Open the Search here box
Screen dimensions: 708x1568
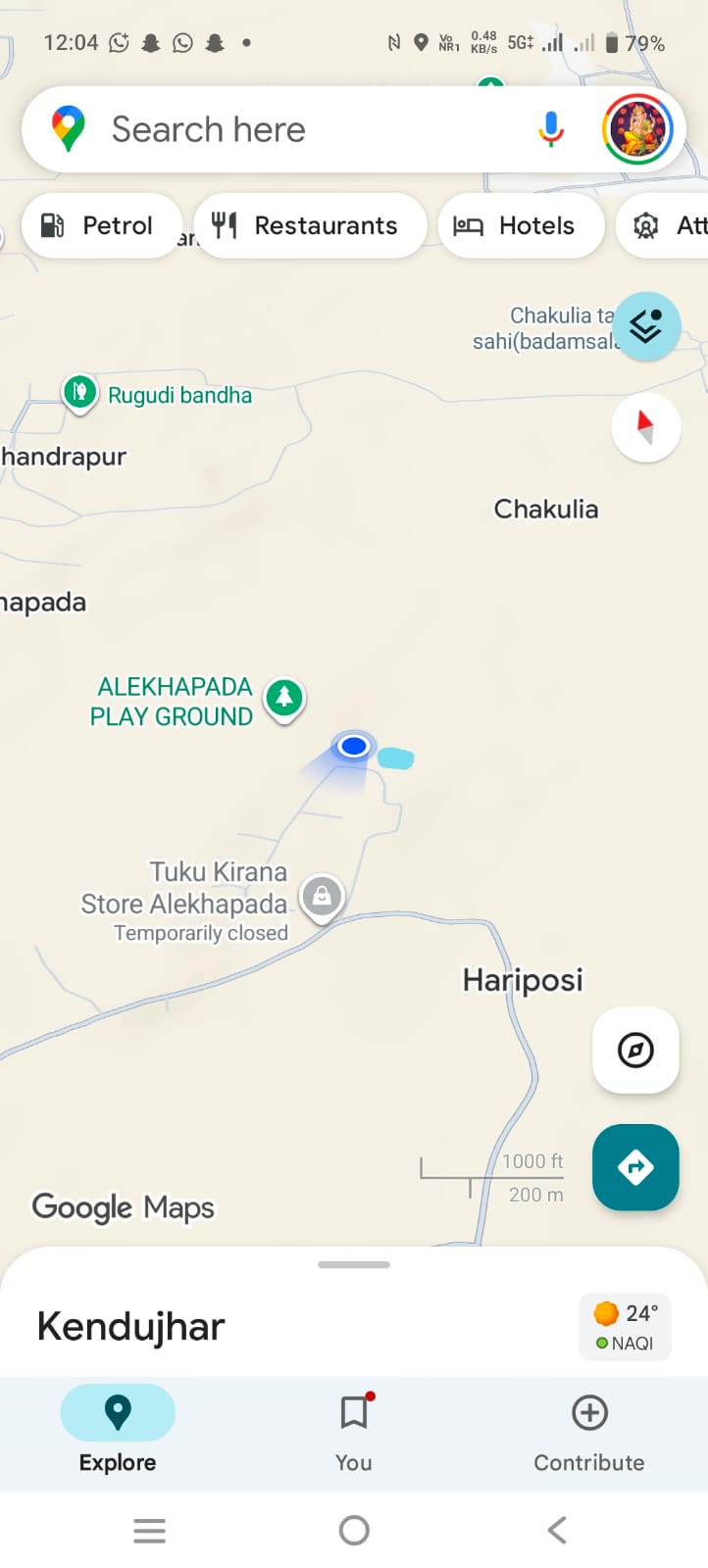tap(294, 129)
